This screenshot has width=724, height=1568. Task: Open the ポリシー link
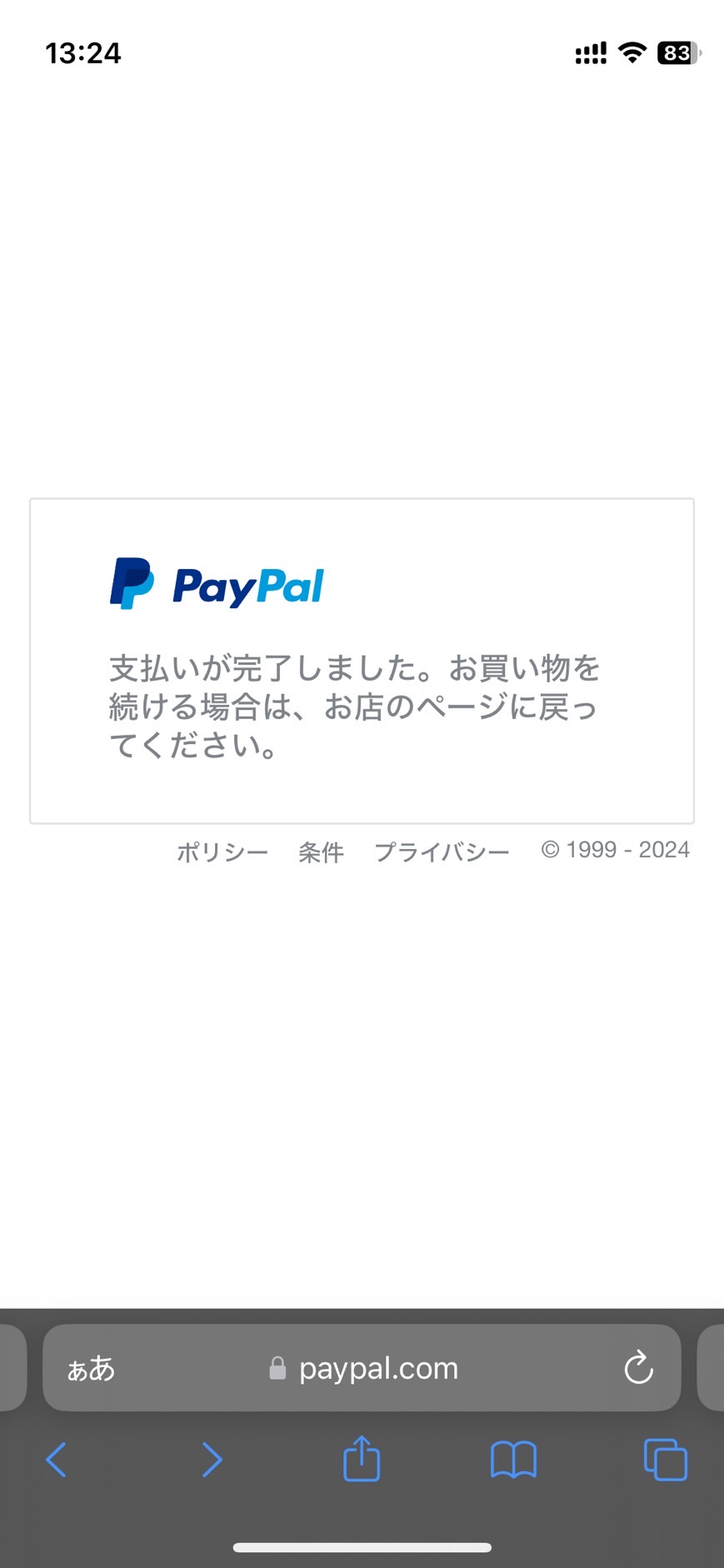pos(222,851)
